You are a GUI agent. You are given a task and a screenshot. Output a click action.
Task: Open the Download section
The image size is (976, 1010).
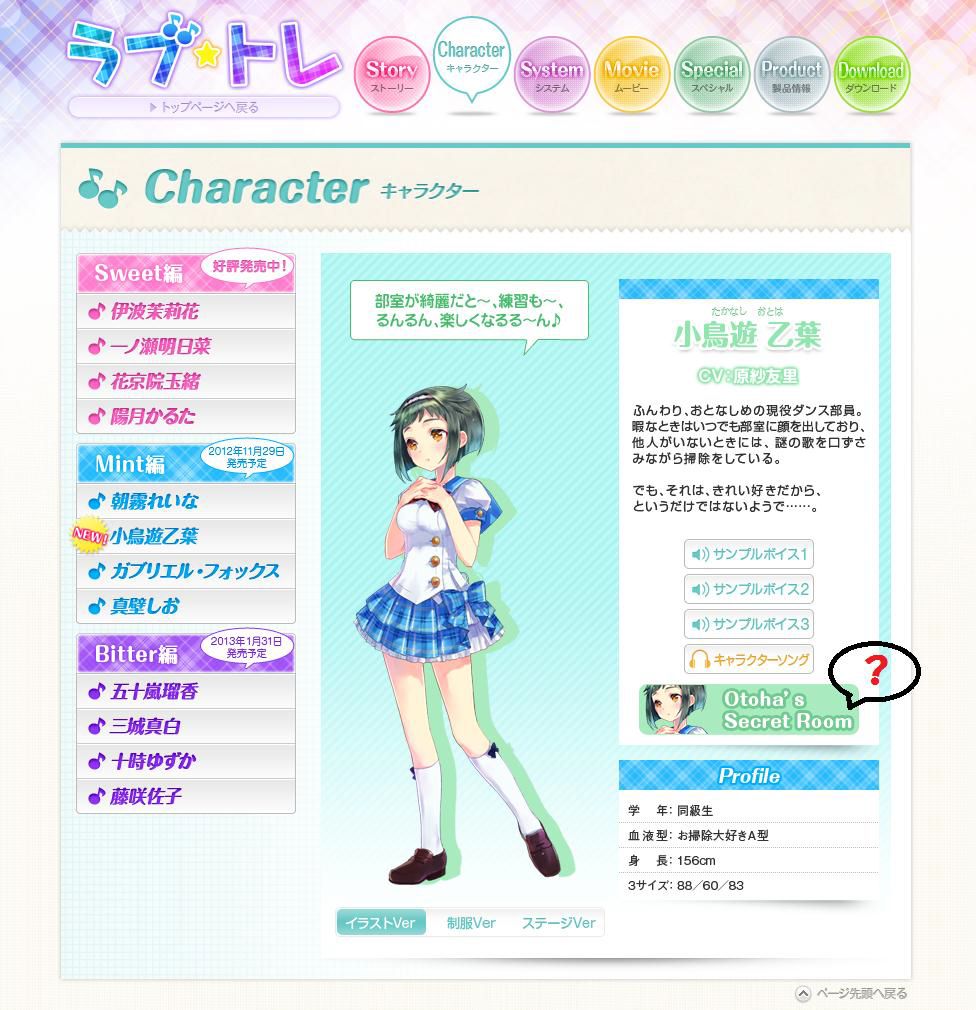(870, 75)
